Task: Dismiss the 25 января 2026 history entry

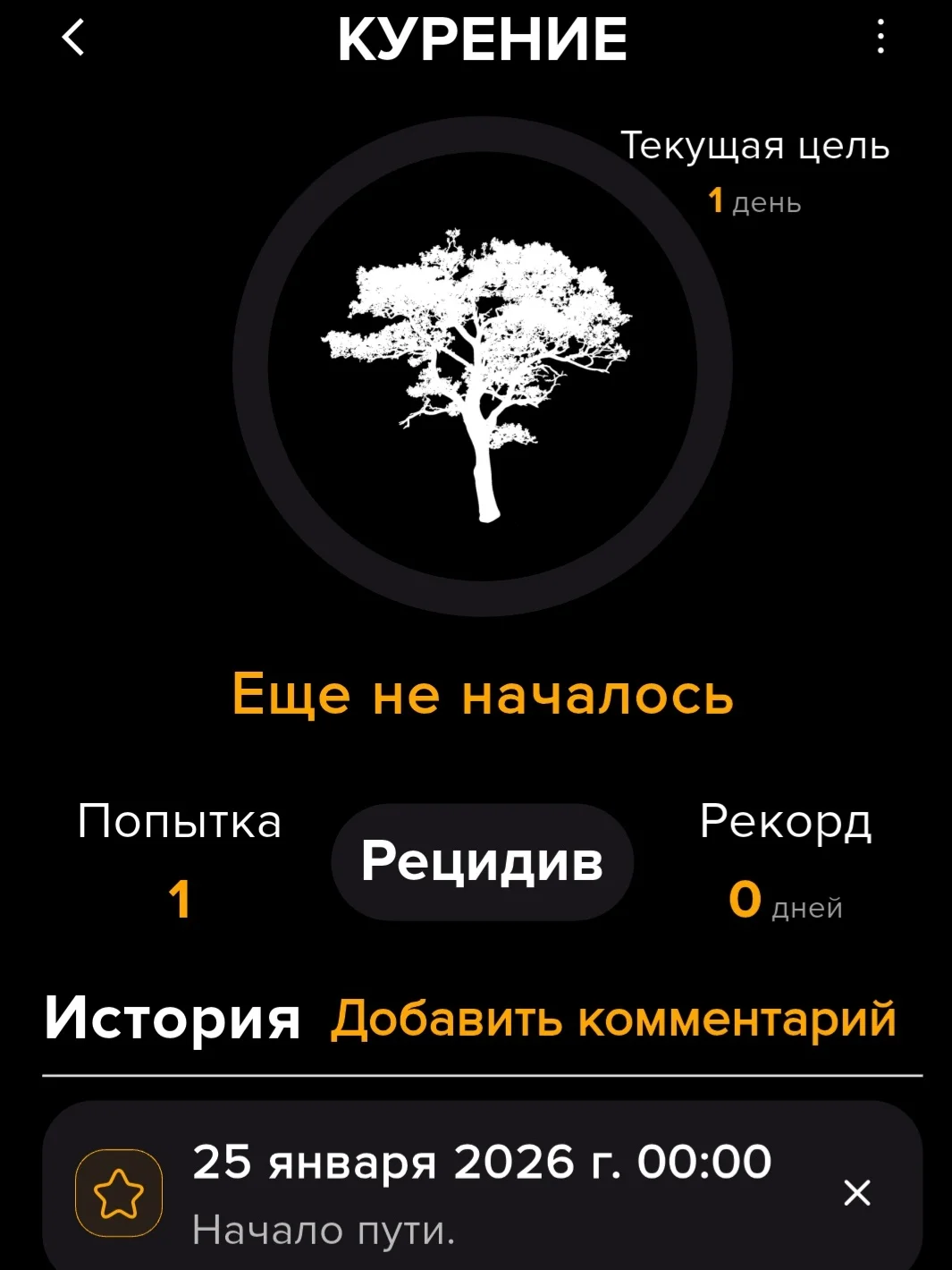Action: click(x=856, y=1192)
